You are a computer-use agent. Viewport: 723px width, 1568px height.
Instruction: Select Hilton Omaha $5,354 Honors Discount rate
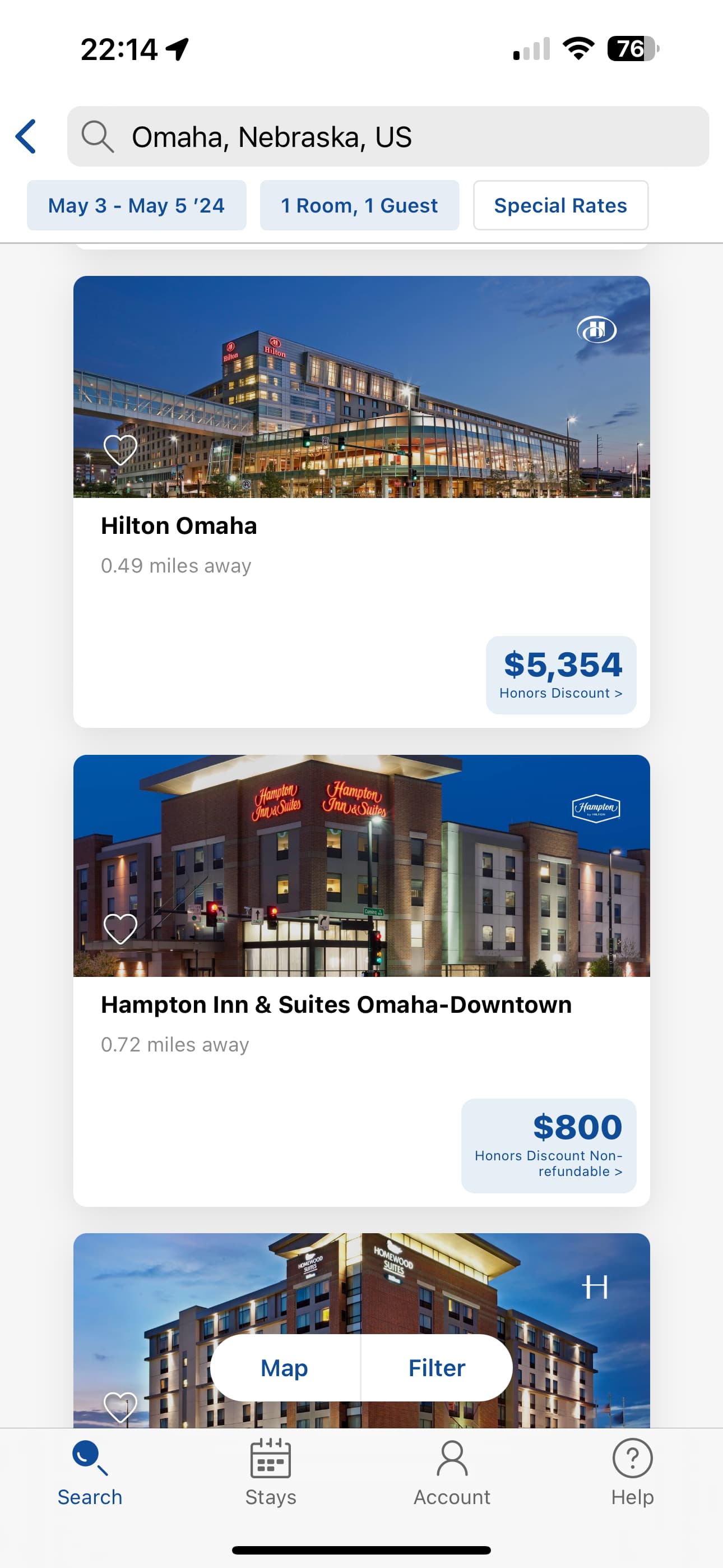[x=560, y=675]
